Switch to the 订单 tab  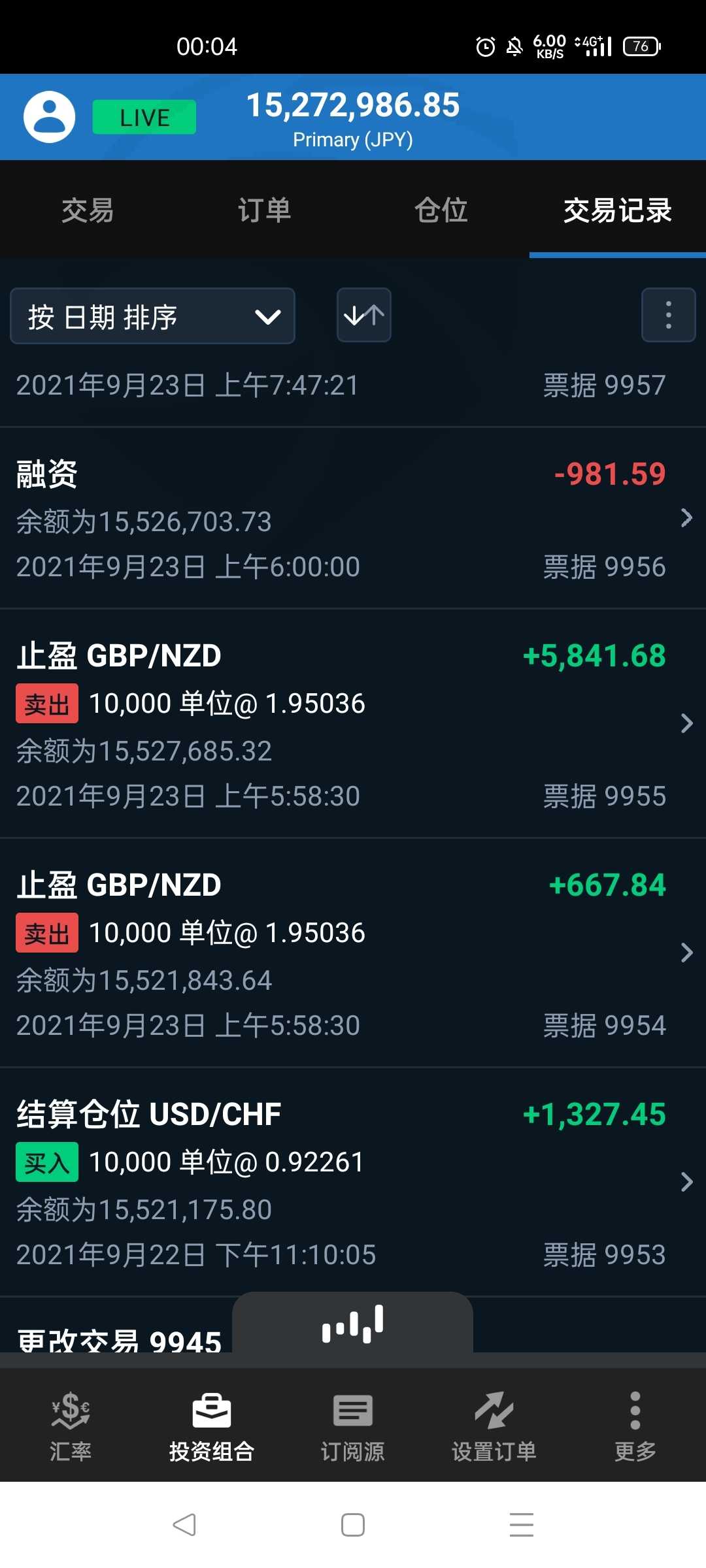pyautogui.click(x=265, y=210)
